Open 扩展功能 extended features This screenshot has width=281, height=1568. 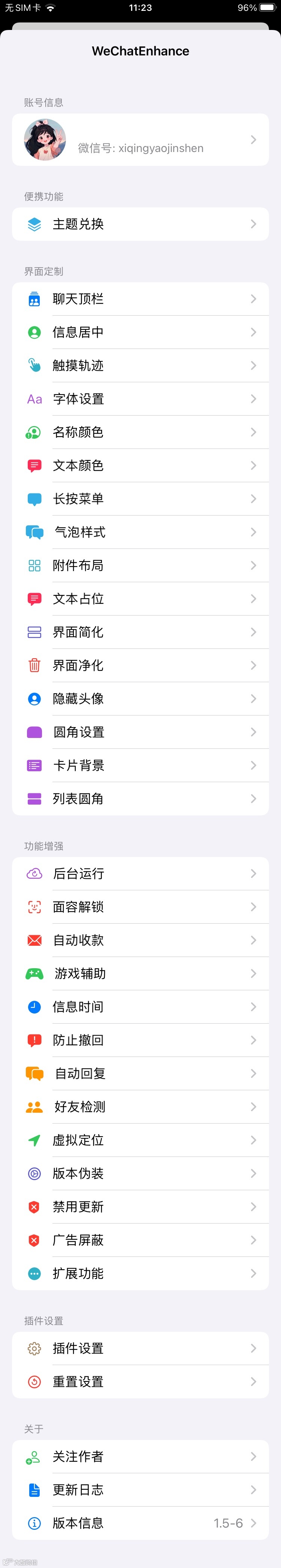[x=140, y=1273]
